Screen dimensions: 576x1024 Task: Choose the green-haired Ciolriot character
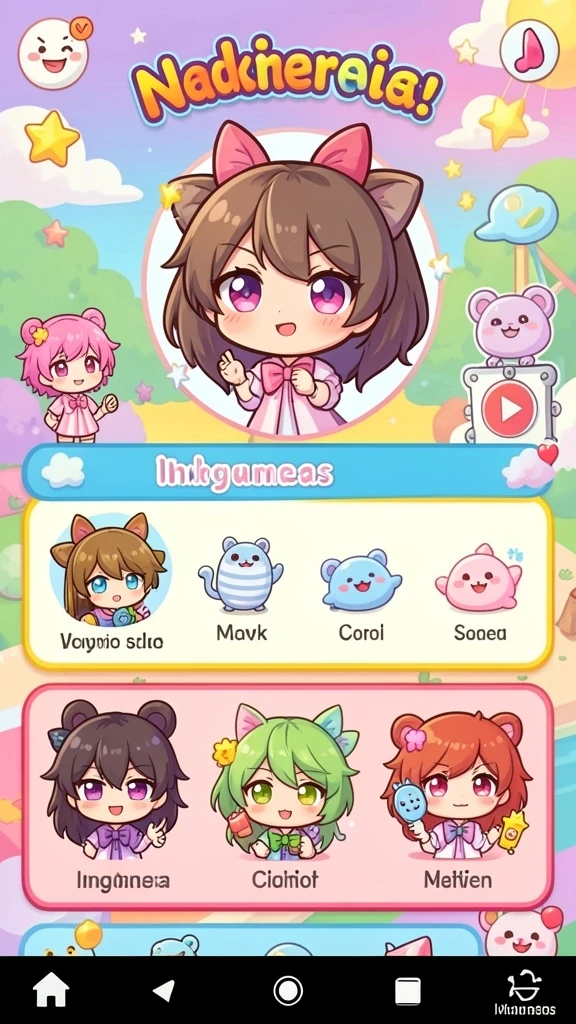(x=285, y=798)
